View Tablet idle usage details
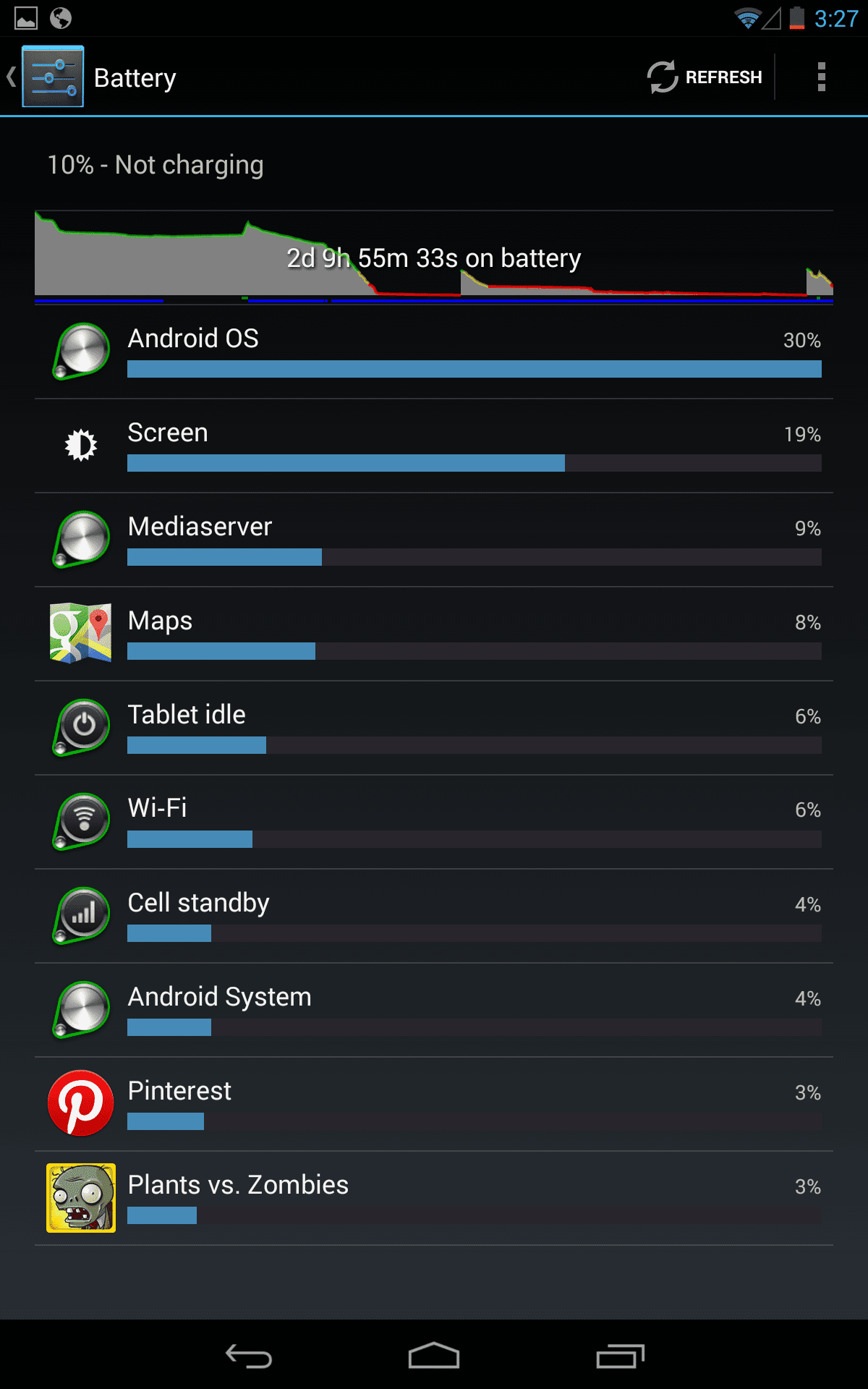This screenshot has width=868, height=1389. coord(434,729)
